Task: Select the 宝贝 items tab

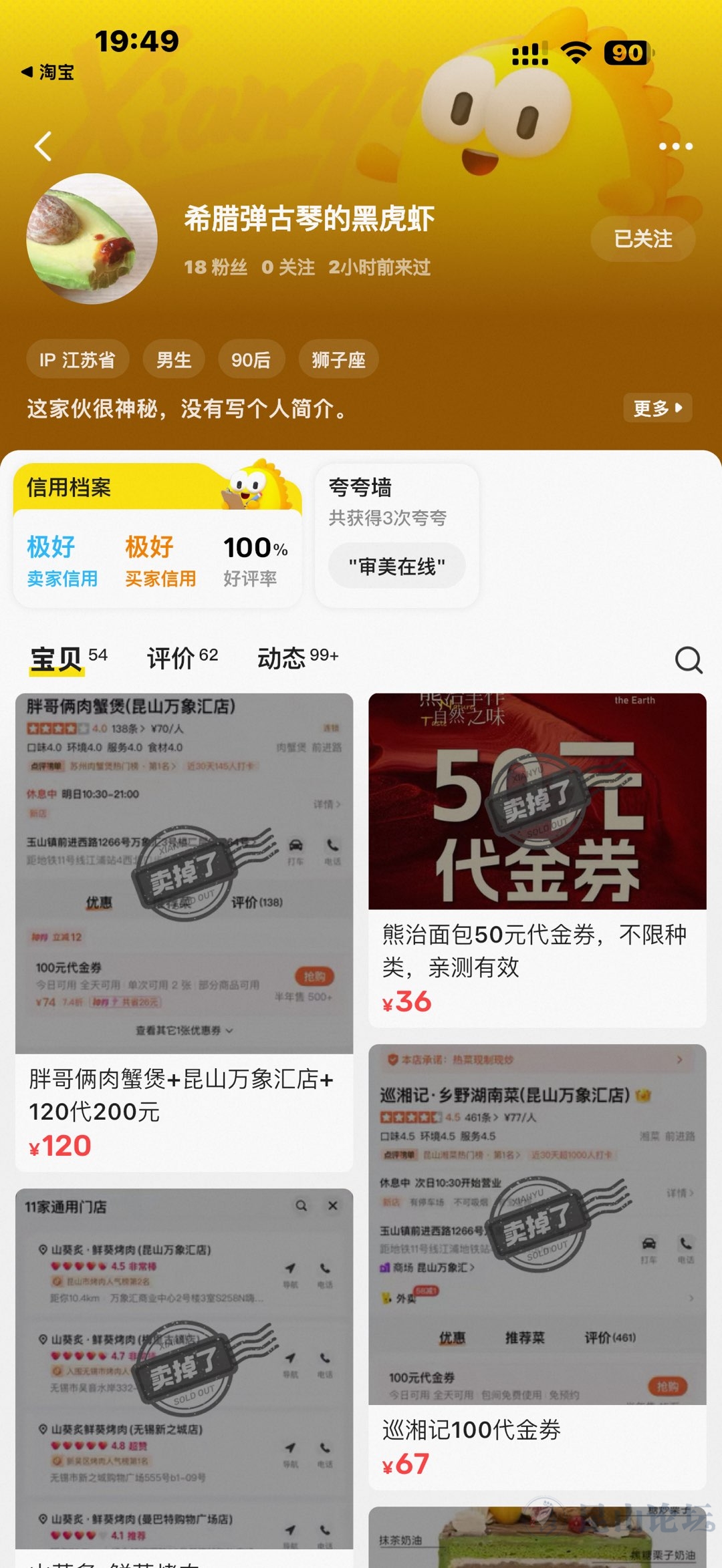Action: coord(67,658)
